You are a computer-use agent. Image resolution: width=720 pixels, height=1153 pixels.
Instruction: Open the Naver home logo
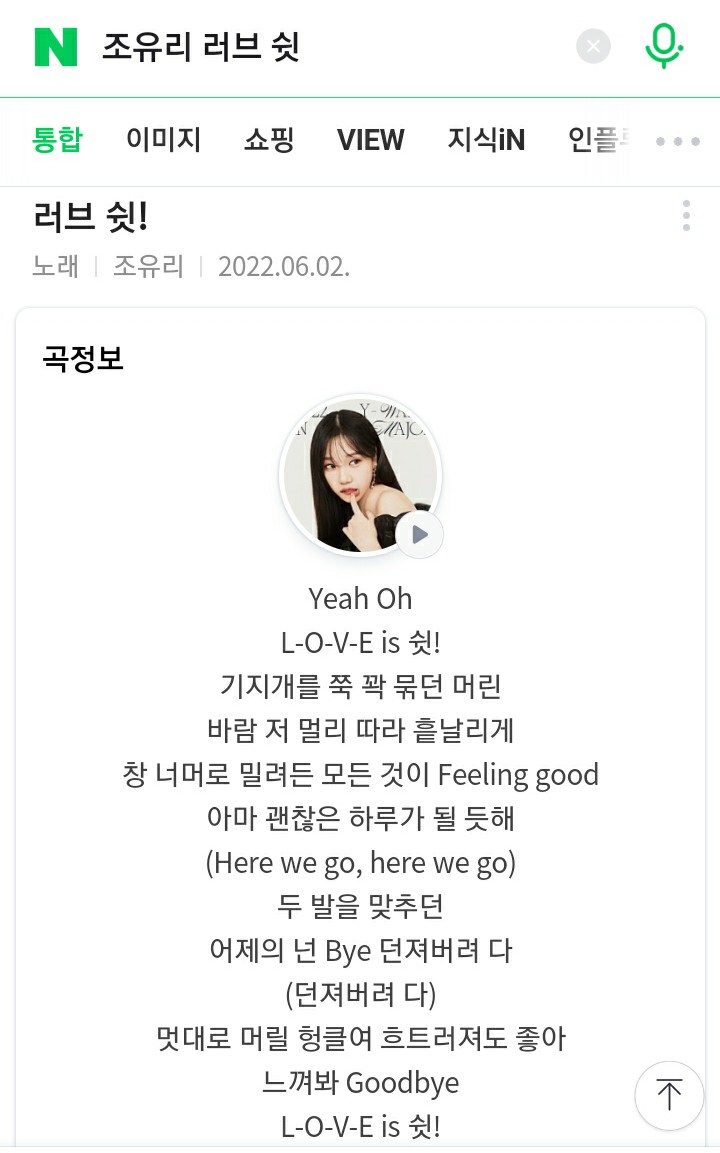pyautogui.click(x=56, y=47)
